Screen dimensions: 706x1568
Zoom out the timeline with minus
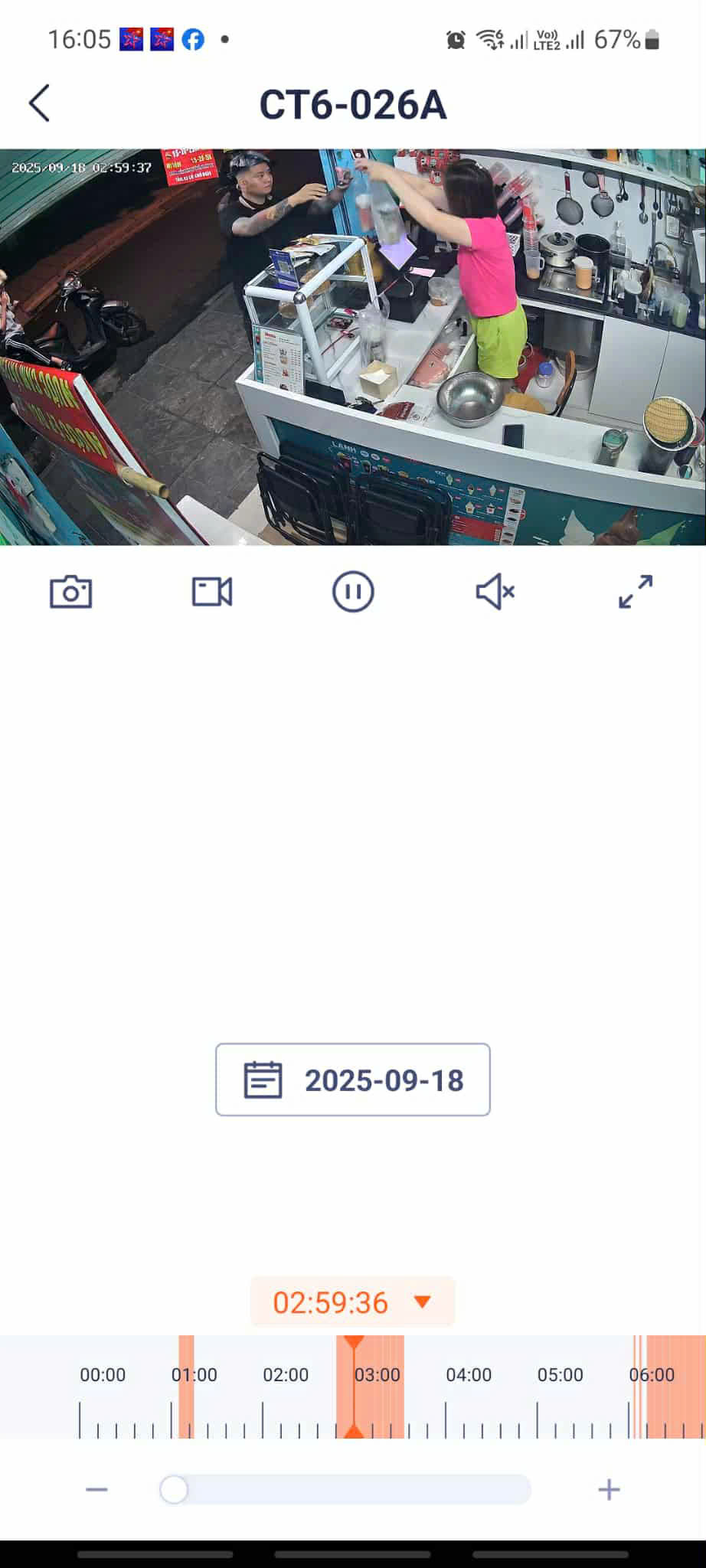coord(97,1489)
